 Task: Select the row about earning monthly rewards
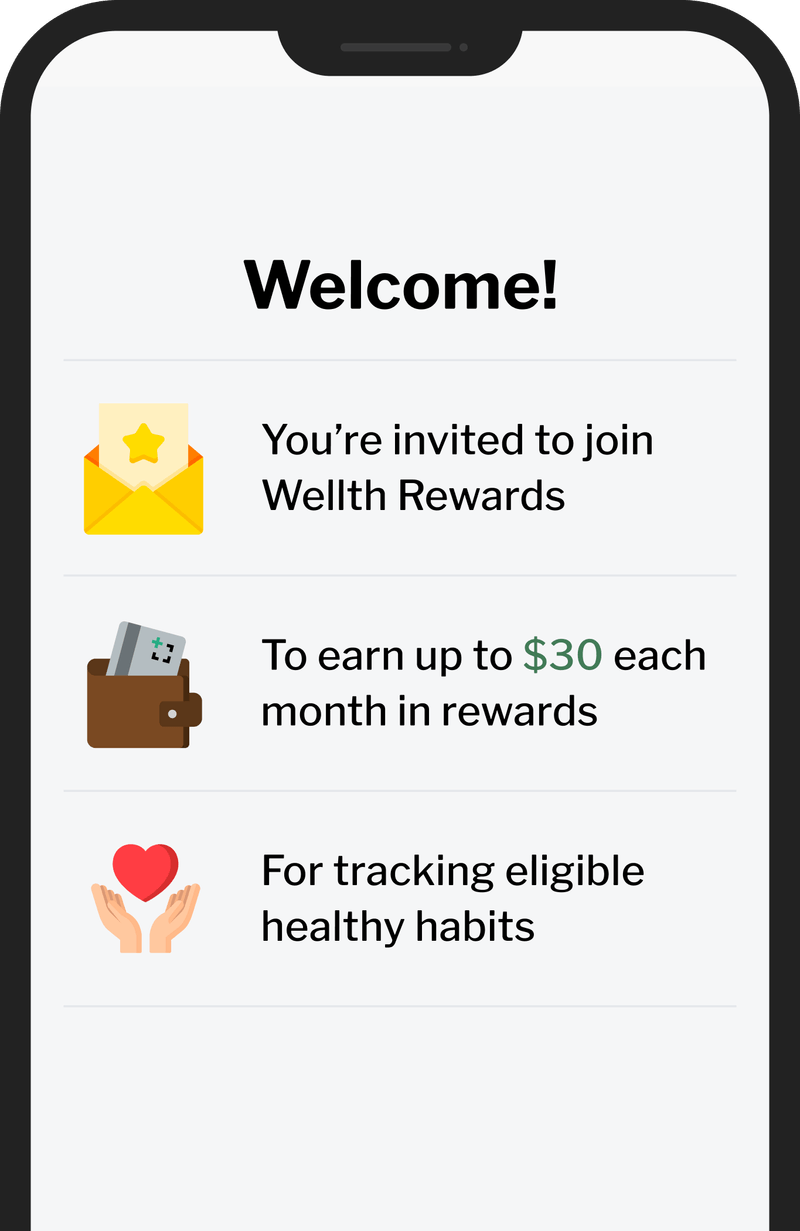(400, 683)
